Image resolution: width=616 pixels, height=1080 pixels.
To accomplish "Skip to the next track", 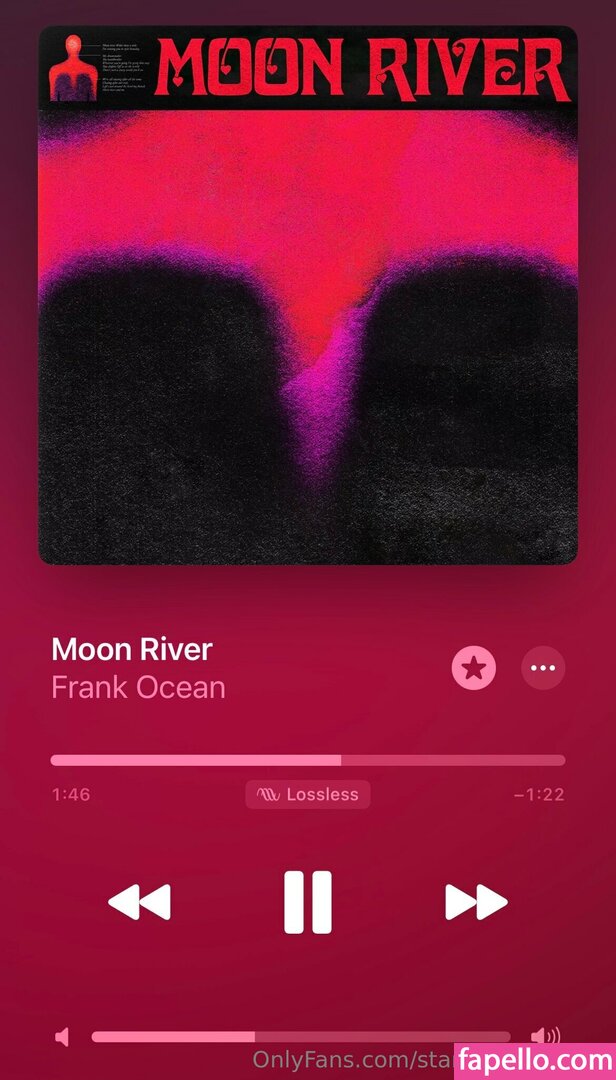I will pos(476,902).
